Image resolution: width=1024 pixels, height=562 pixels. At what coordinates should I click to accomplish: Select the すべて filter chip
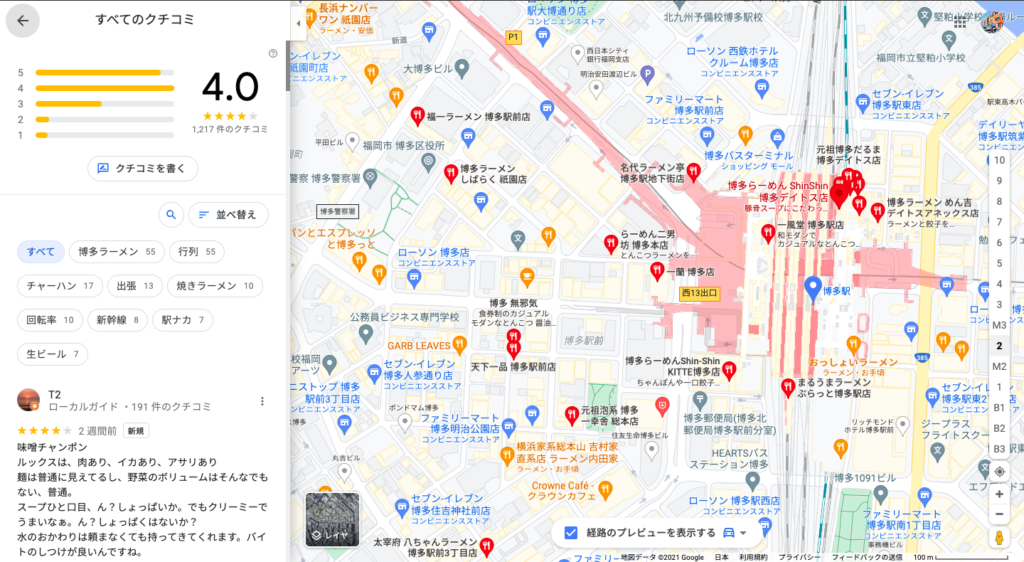click(x=41, y=251)
